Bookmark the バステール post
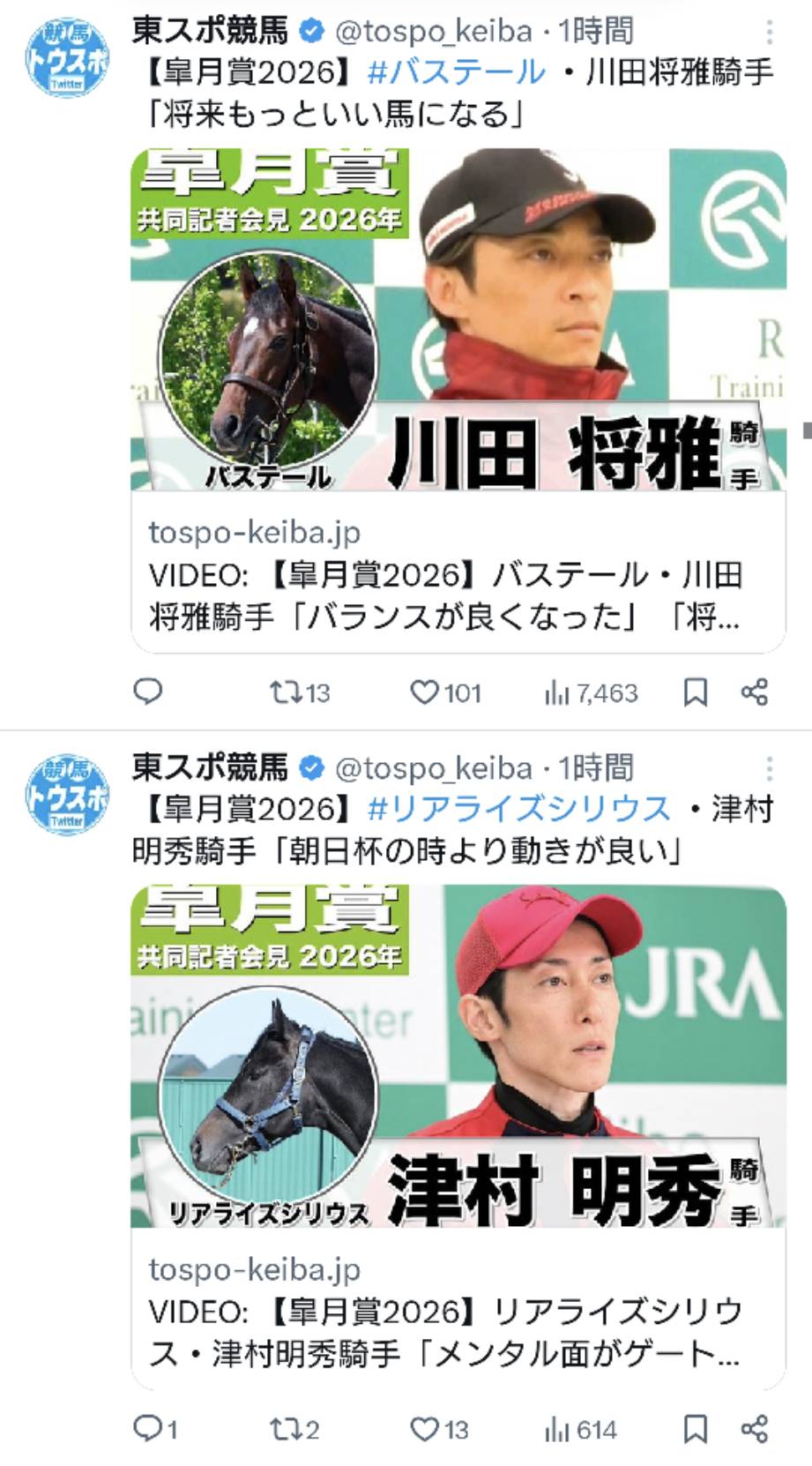The image size is (812, 1466). point(695,692)
